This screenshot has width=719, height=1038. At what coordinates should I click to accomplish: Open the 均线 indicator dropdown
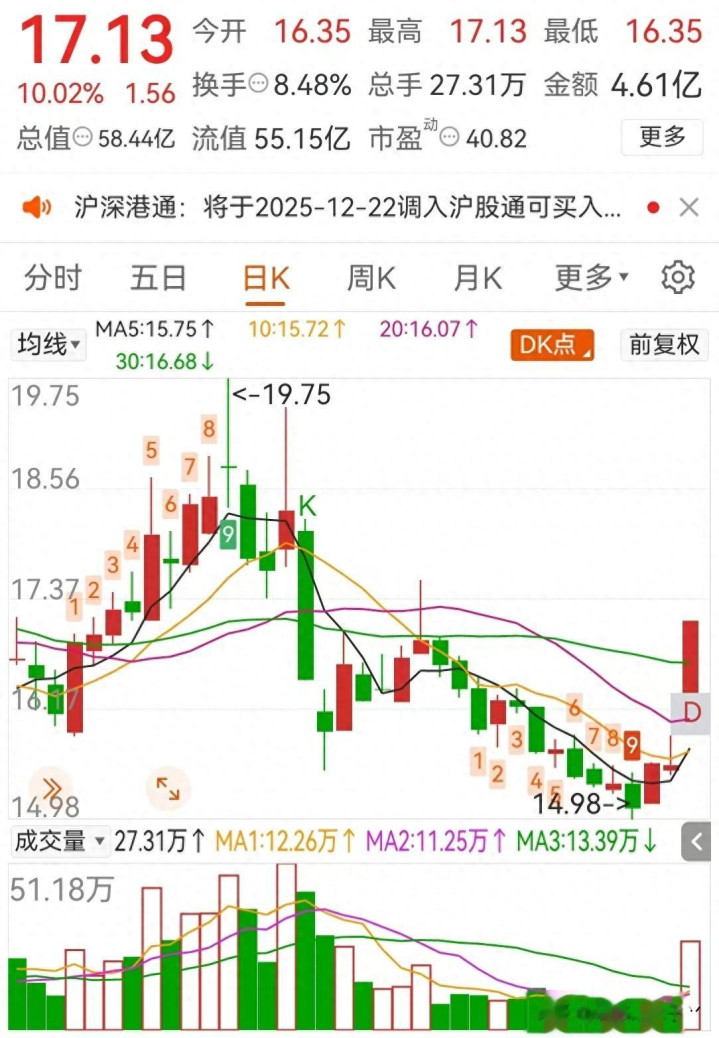49,345
